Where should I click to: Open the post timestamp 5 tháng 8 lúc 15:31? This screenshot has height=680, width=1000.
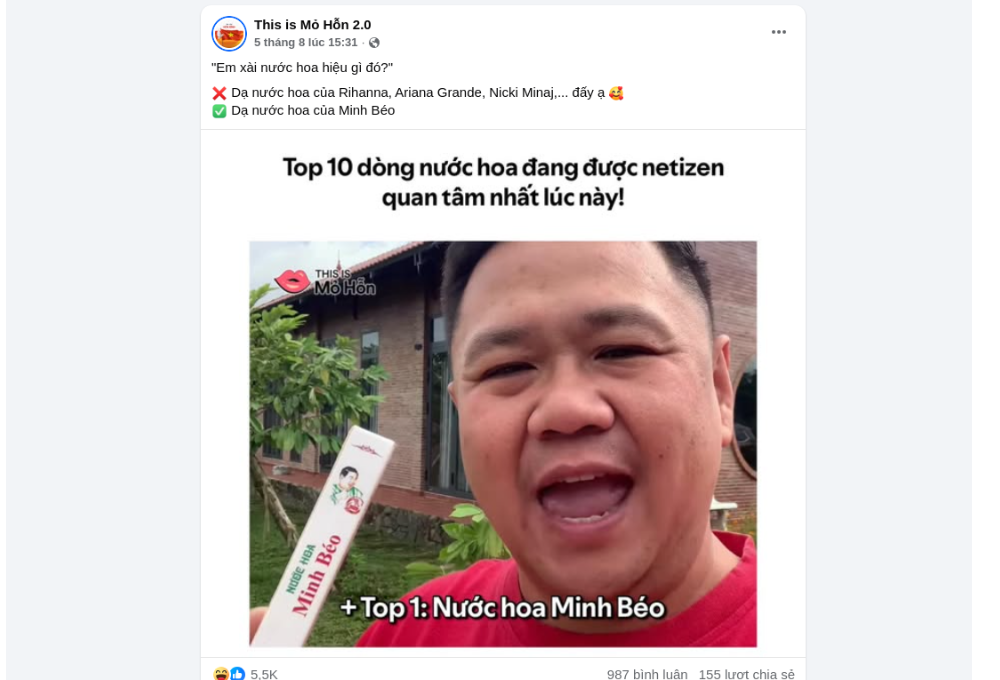pos(305,43)
